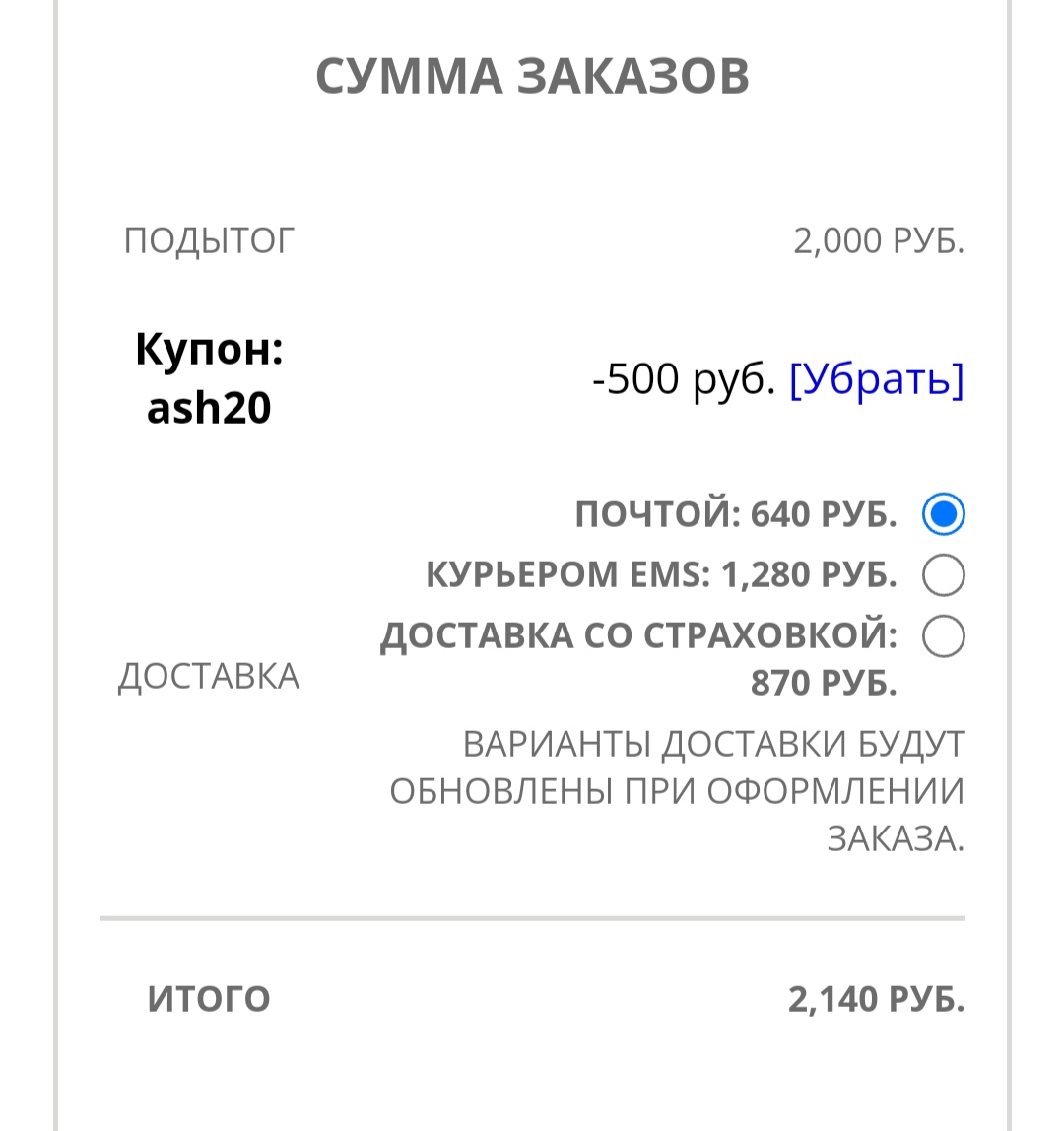Image resolution: width=1064 pixels, height=1131 pixels.
Task: Enable Доставка со страховкой shipping
Action: [x=943, y=635]
